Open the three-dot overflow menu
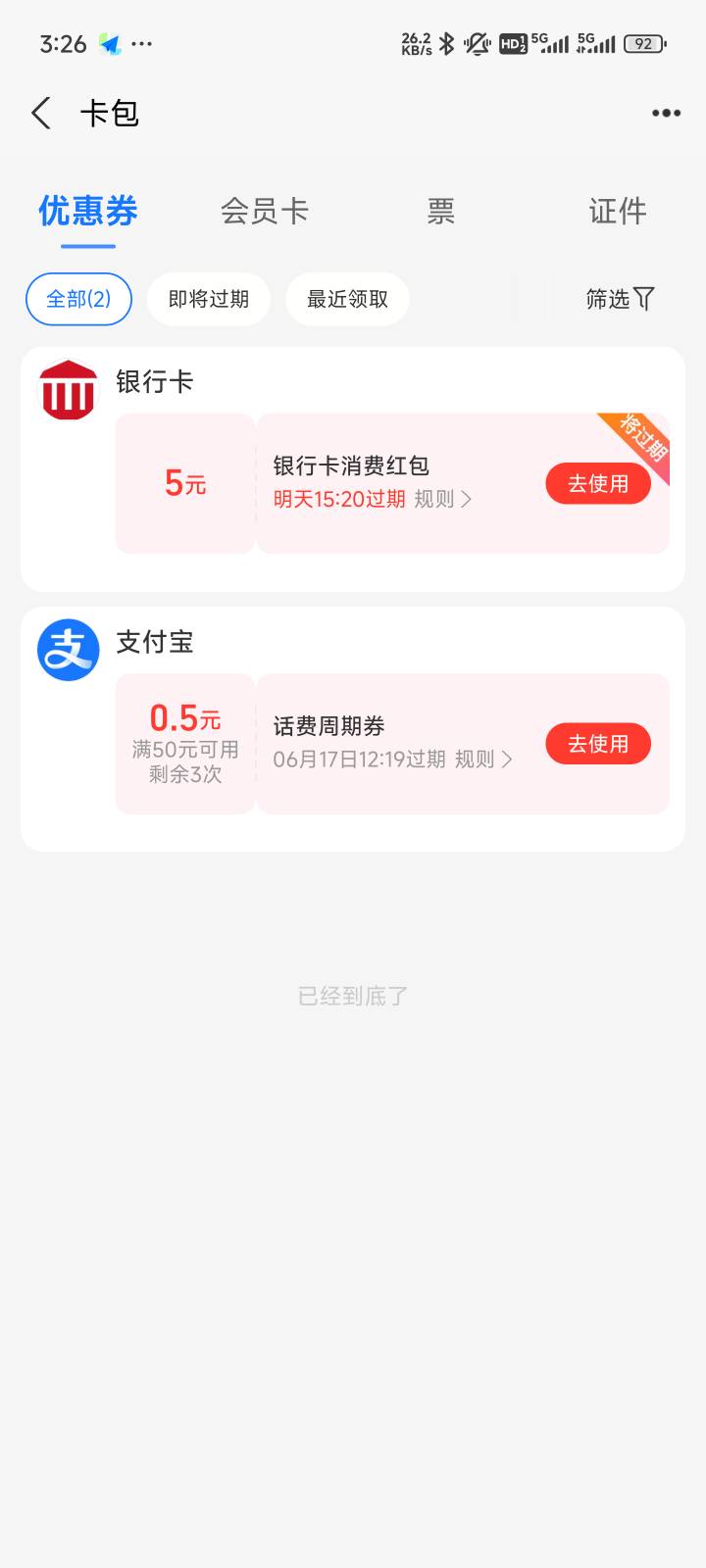This screenshot has width=706, height=1568. tap(666, 114)
